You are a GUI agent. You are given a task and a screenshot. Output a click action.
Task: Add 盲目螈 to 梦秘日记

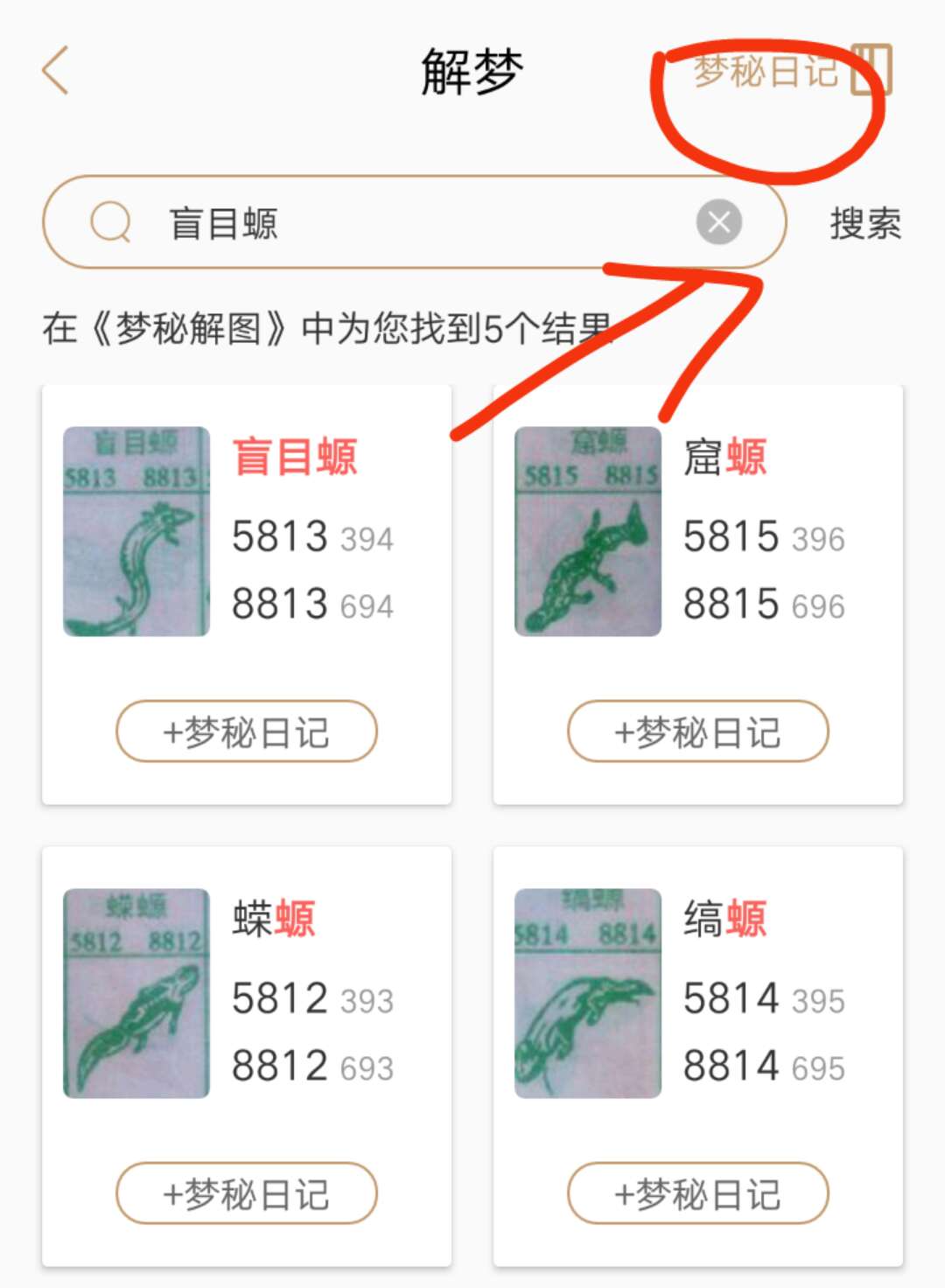(247, 731)
